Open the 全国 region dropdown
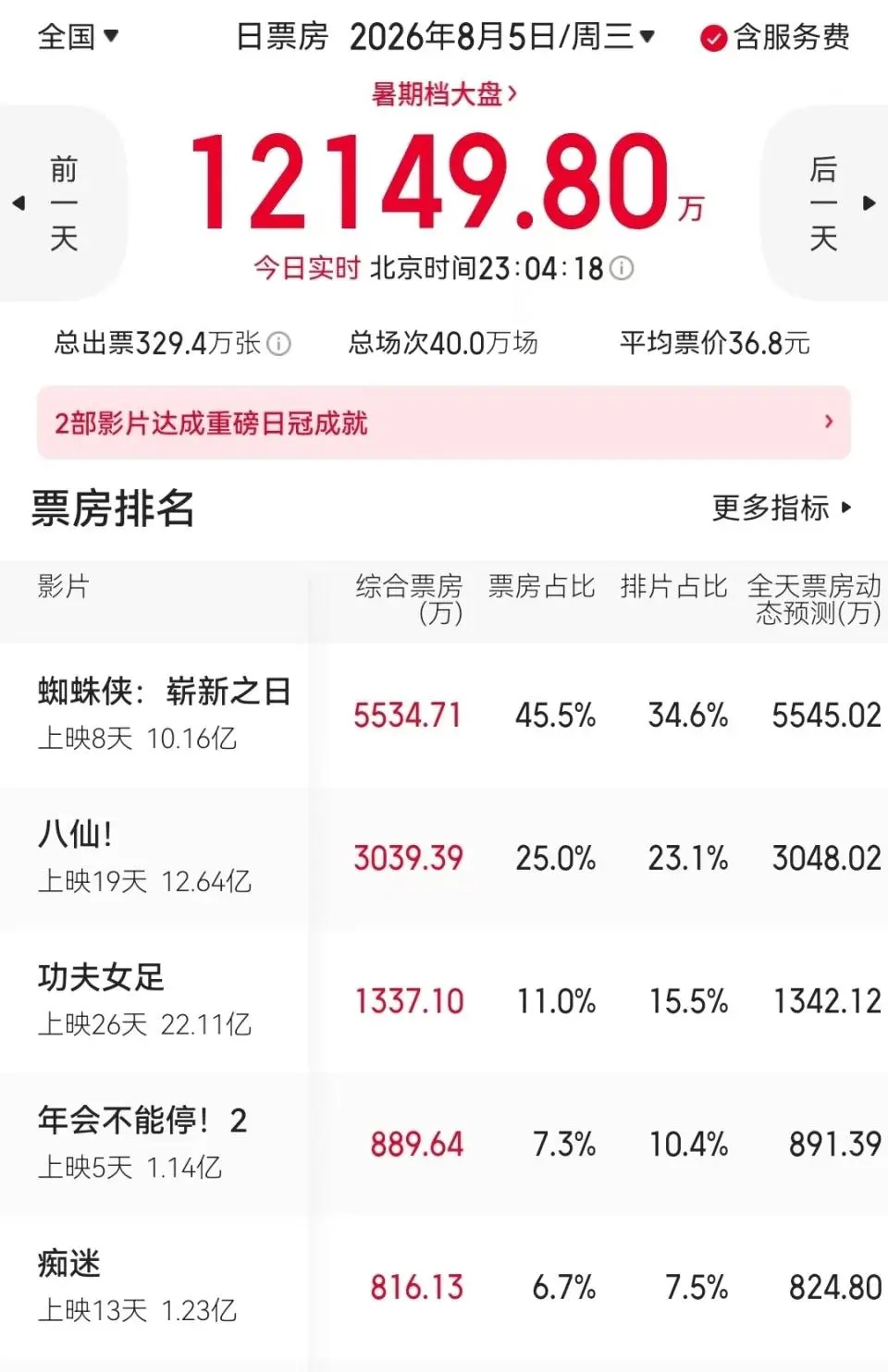Screen dimensions: 888x1372 (78, 37)
